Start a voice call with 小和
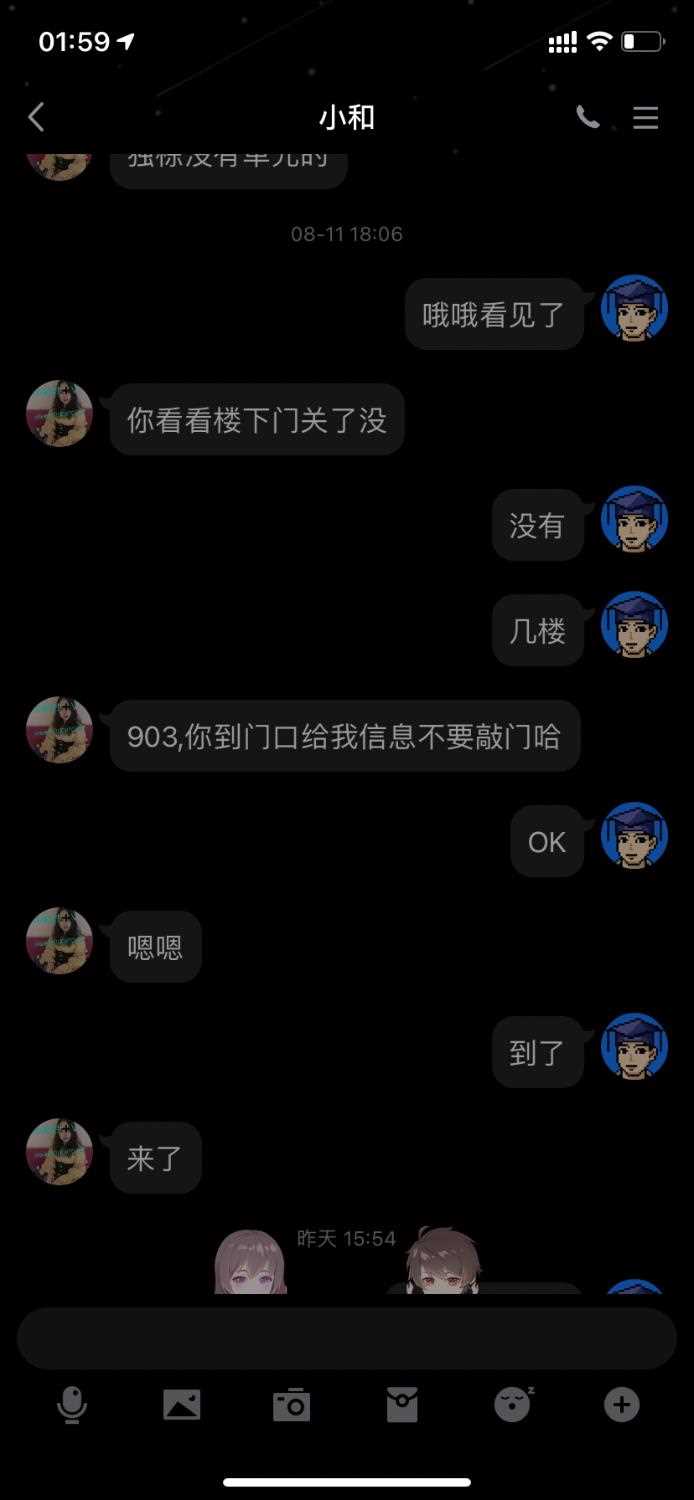 [588, 118]
